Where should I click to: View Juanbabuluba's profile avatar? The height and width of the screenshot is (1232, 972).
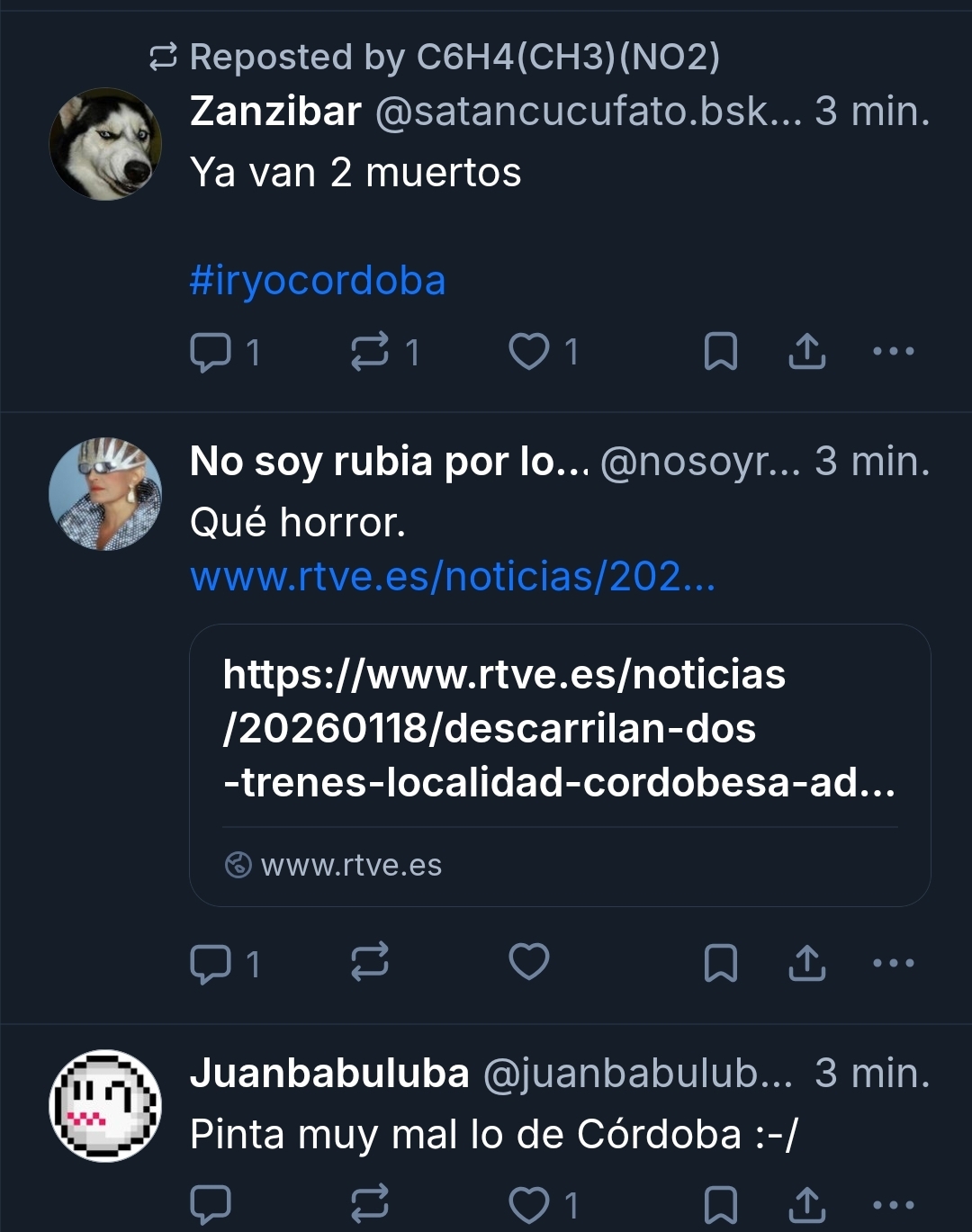coord(105,1106)
